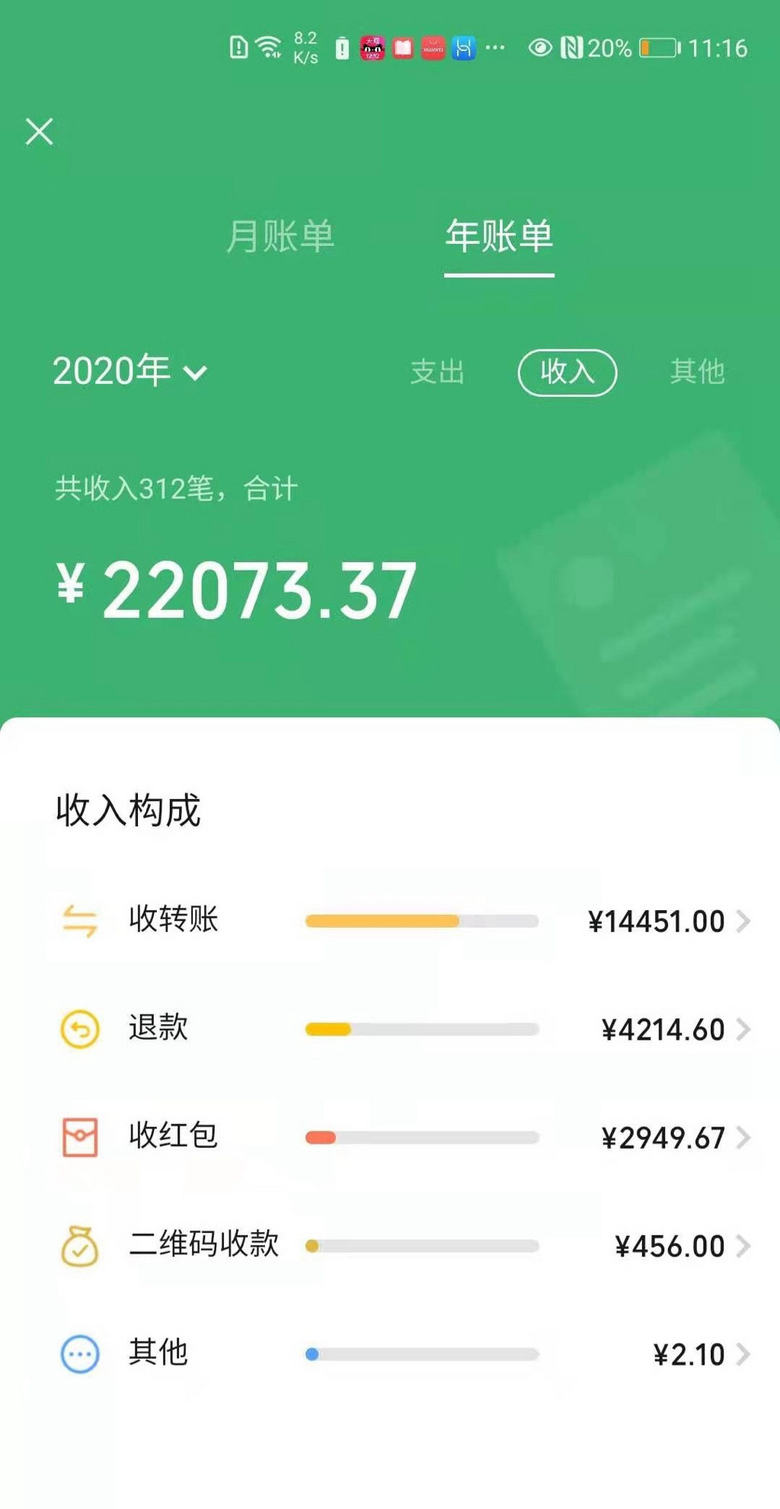Select the 收入 filter
Viewport: 780px width, 1509px height.
coord(567,372)
